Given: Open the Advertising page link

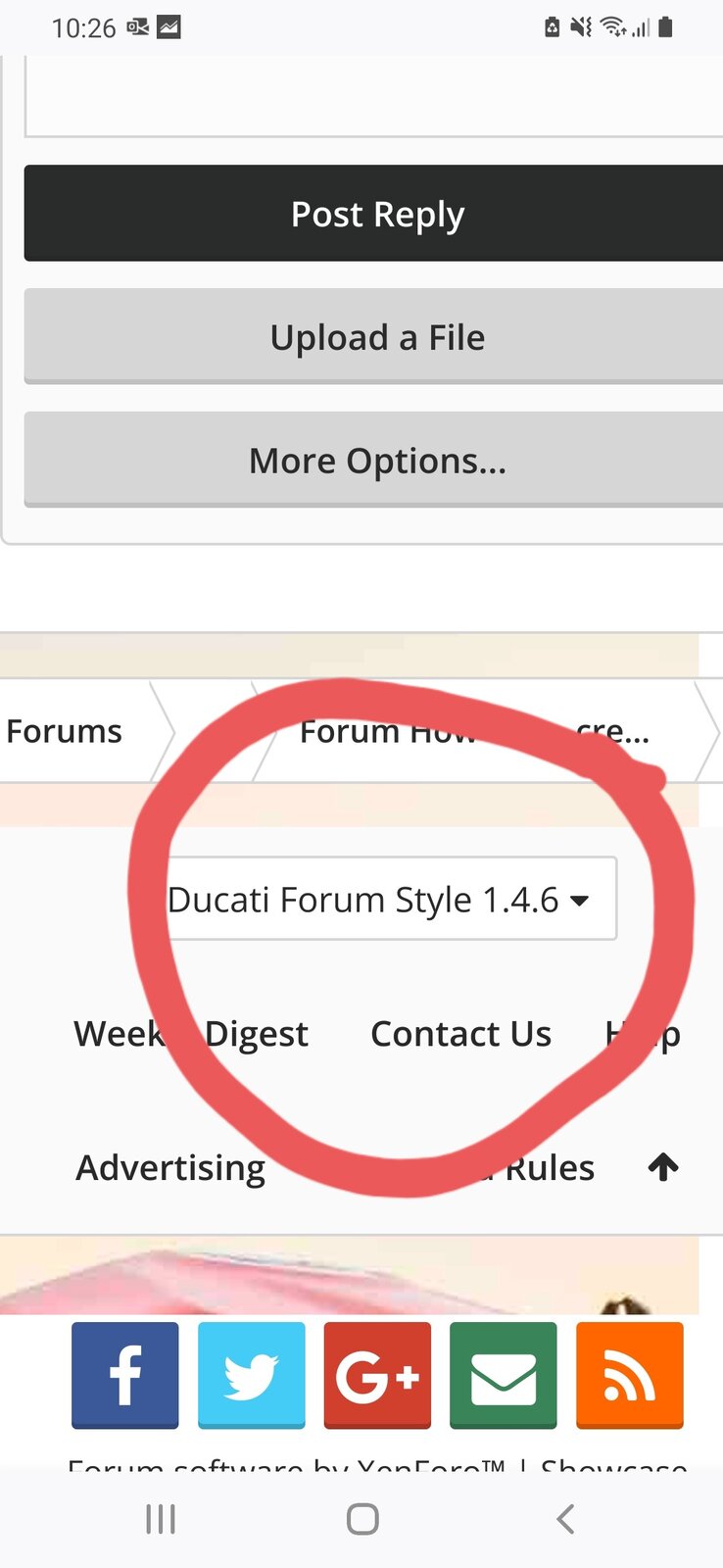Looking at the screenshot, I should click(170, 1167).
